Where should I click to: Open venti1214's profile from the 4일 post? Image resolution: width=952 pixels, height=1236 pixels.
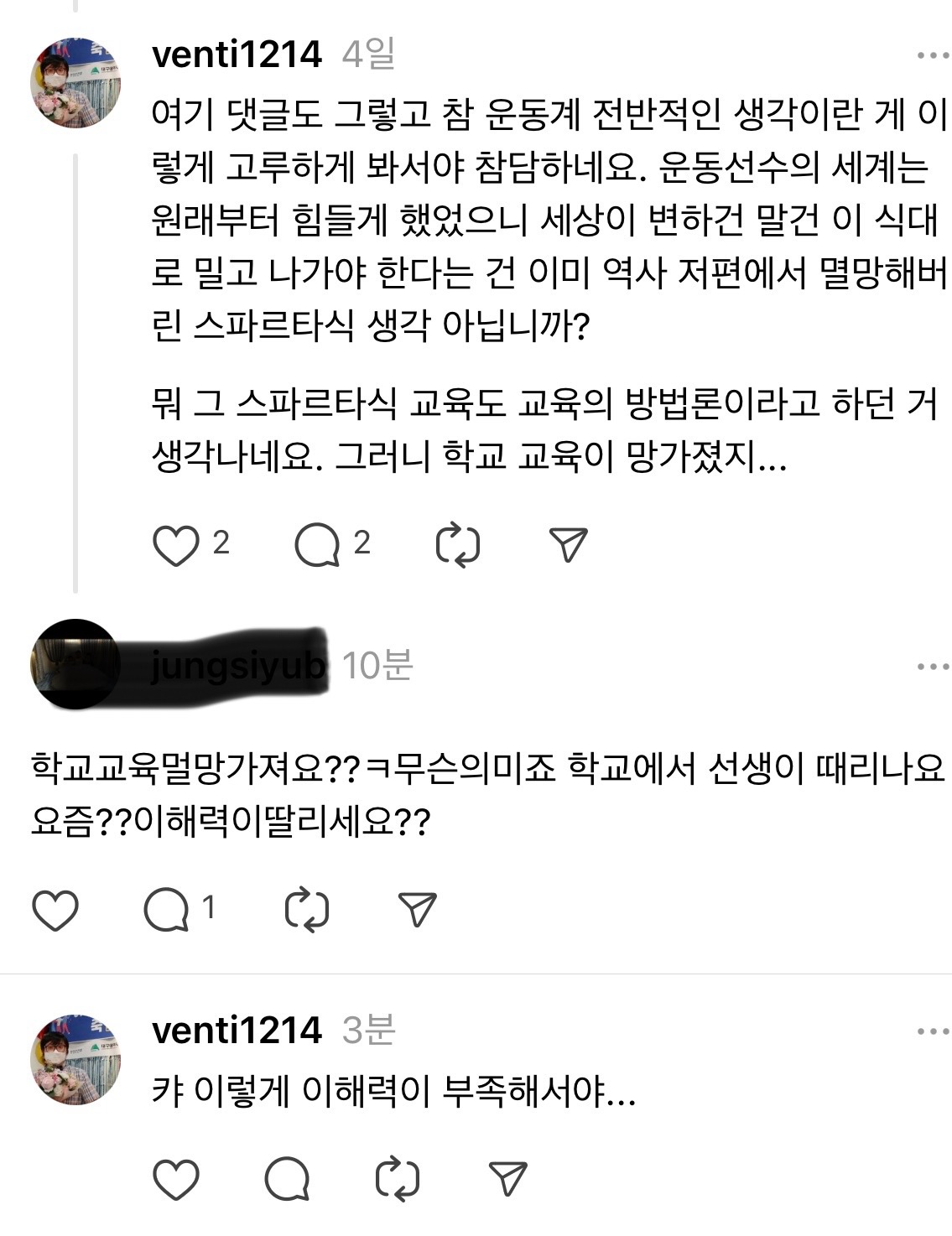[237, 55]
